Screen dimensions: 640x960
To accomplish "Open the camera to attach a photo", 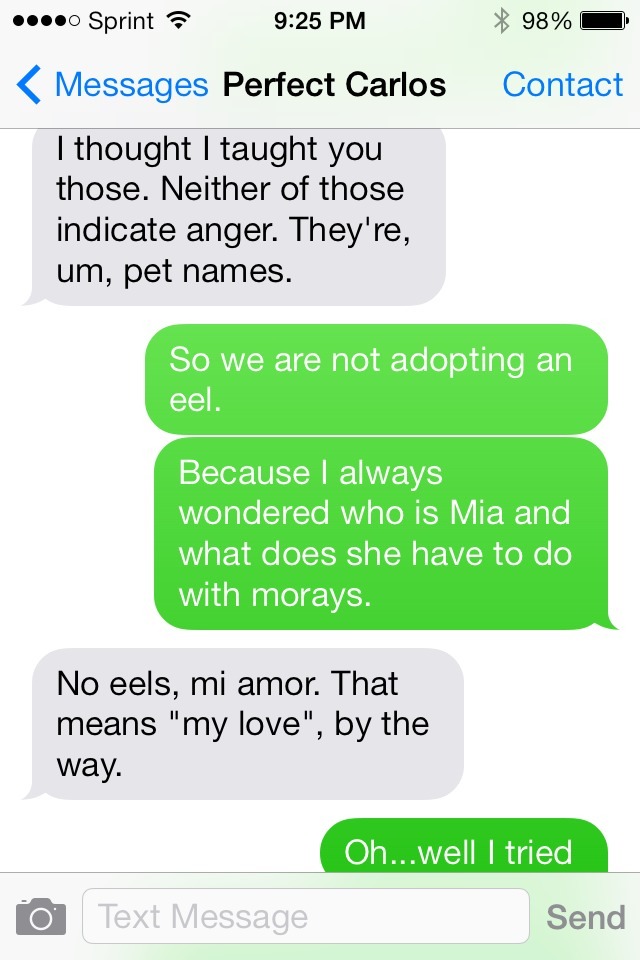I will (x=41, y=916).
